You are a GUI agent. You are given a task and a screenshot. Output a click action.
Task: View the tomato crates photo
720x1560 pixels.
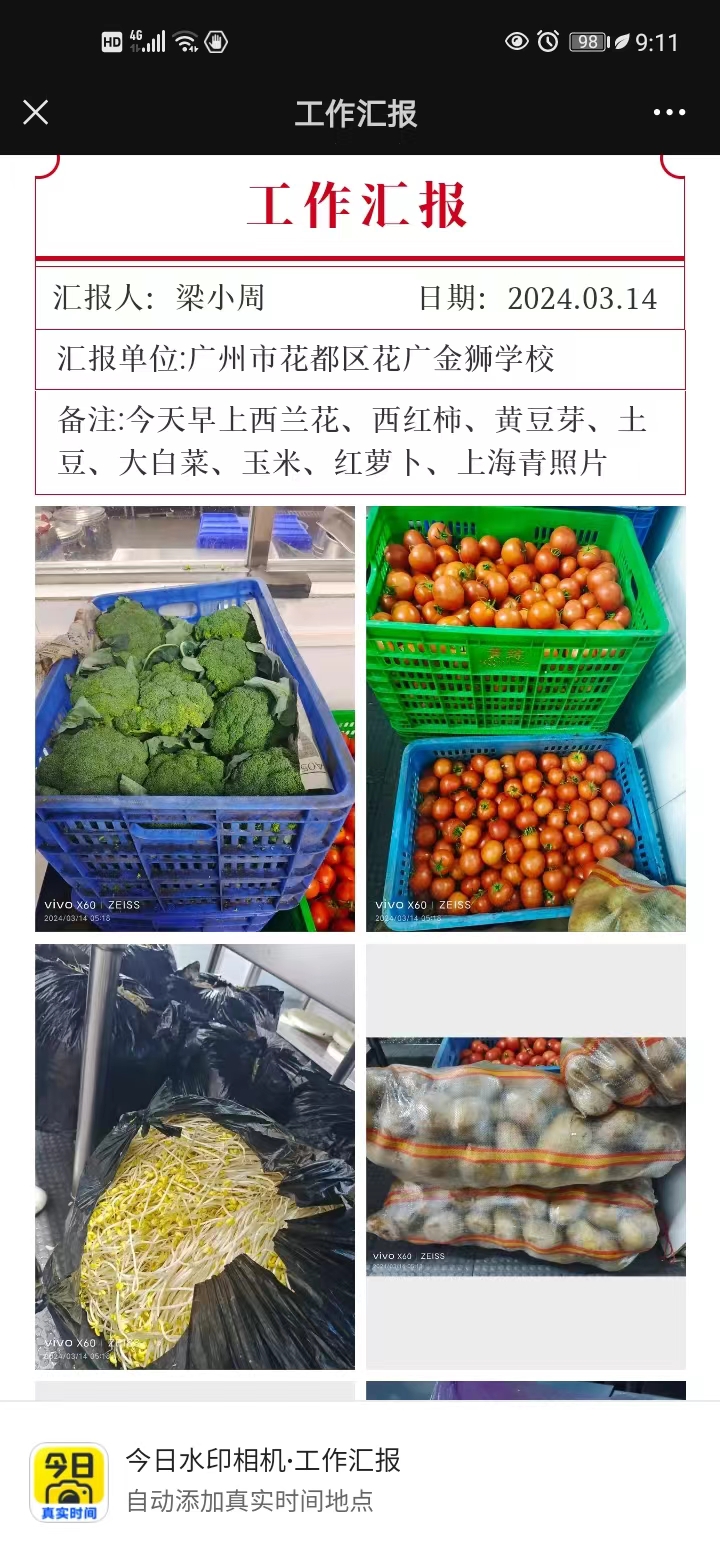point(525,718)
